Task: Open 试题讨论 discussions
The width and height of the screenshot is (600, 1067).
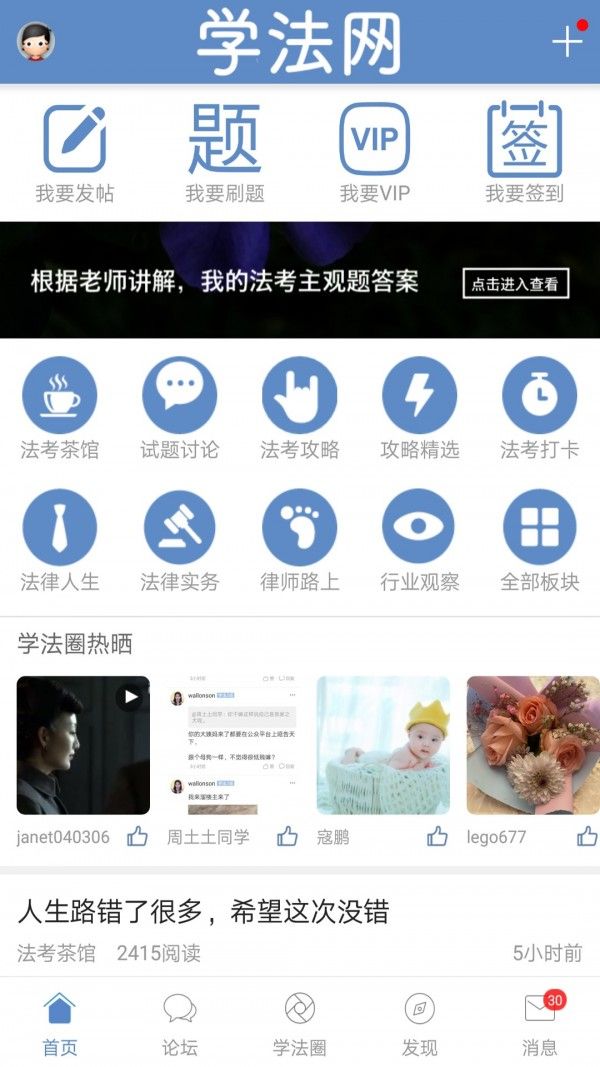Action: tap(180, 409)
